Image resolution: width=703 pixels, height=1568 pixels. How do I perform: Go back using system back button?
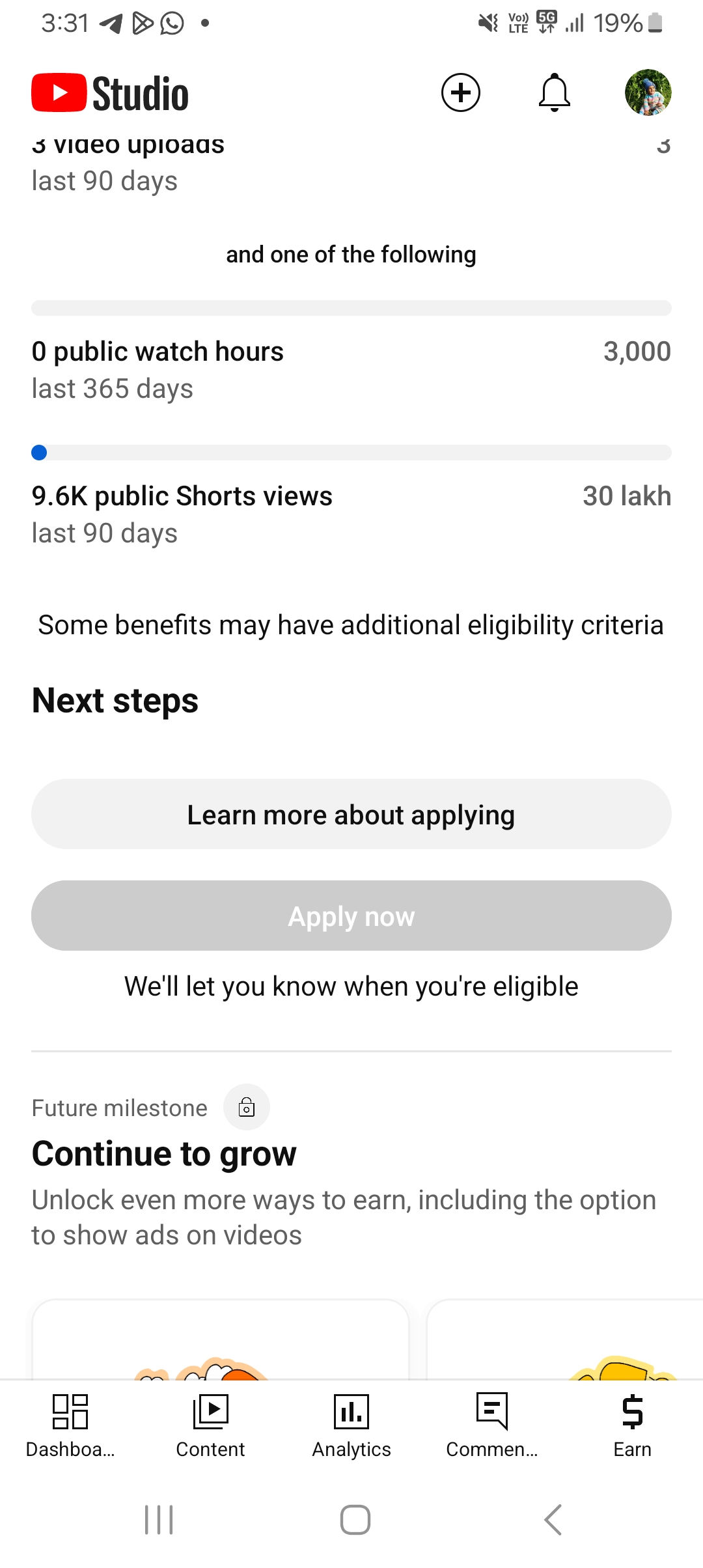pyautogui.click(x=553, y=1520)
